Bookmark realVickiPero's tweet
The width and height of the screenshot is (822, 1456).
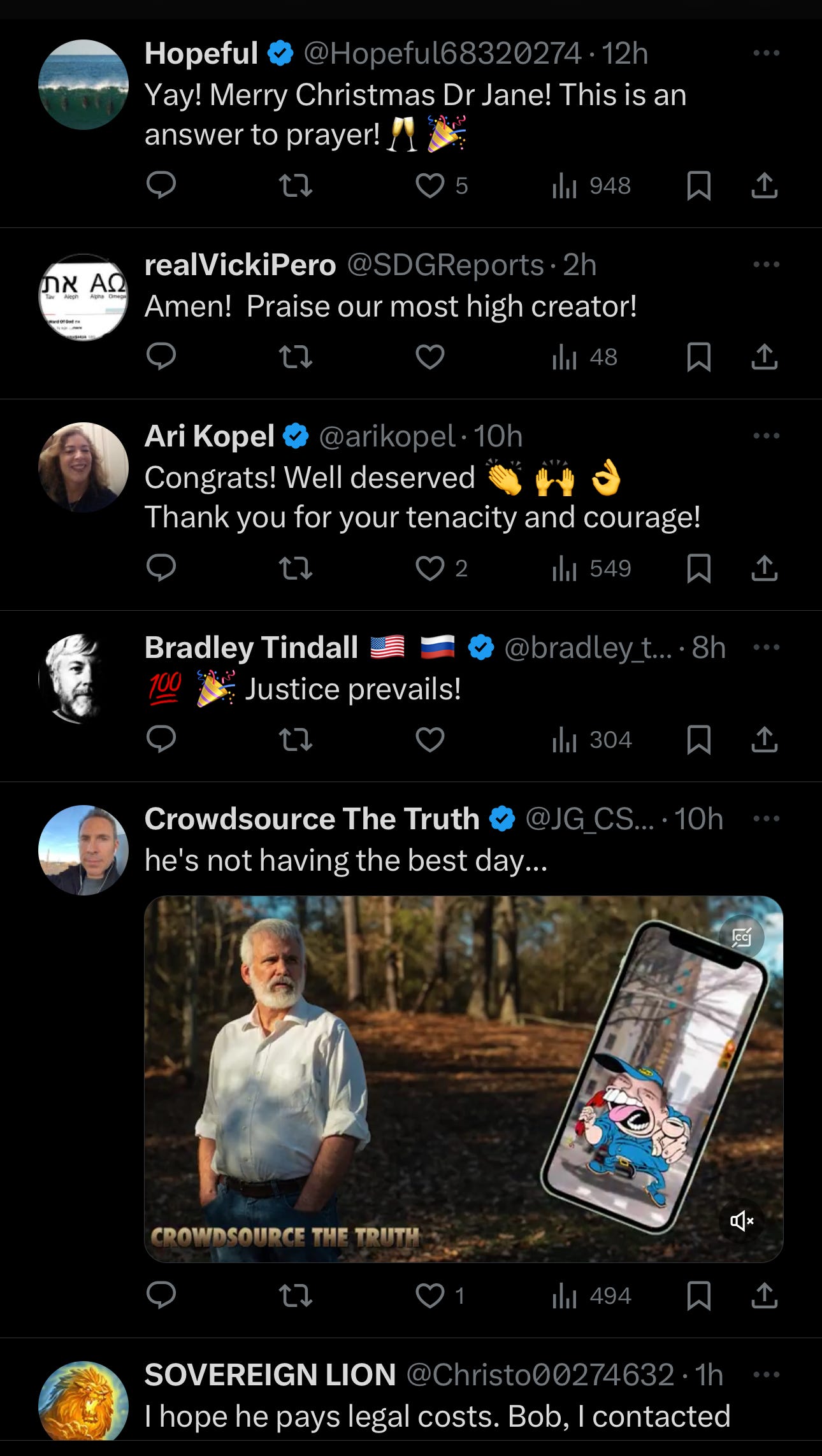(x=698, y=357)
